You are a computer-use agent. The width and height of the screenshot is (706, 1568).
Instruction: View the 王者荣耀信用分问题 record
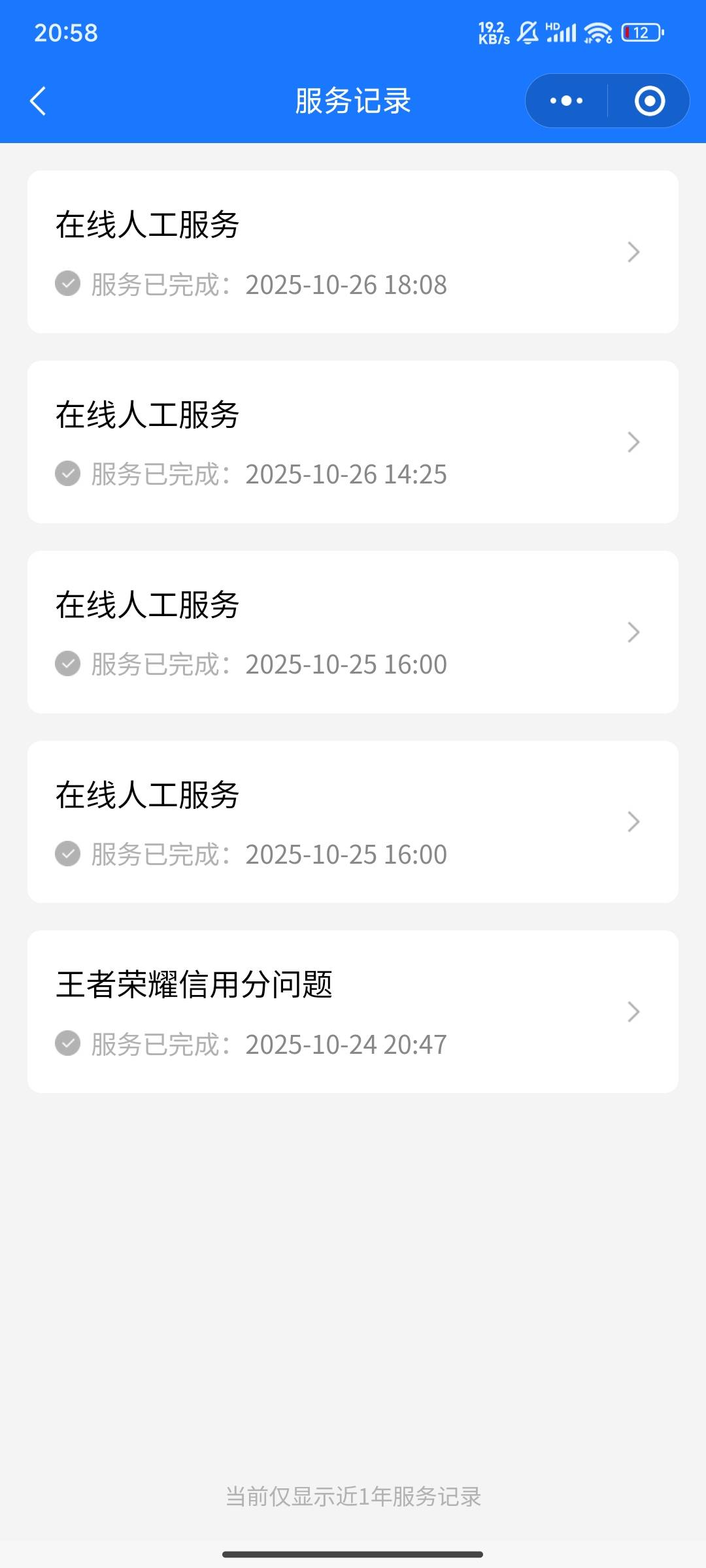pos(353,1011)
